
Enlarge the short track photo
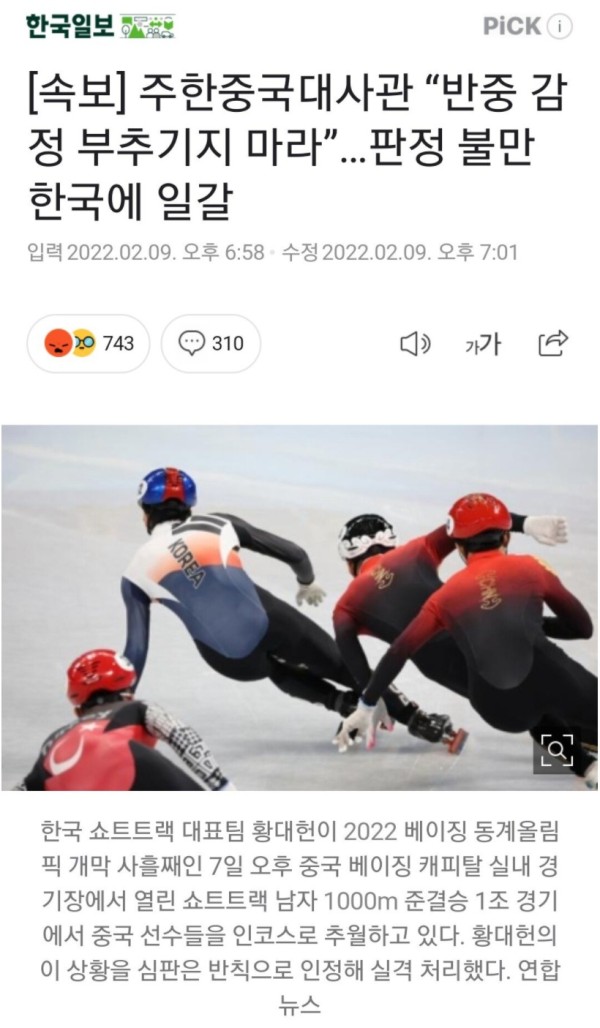click(x=557, y=748)
